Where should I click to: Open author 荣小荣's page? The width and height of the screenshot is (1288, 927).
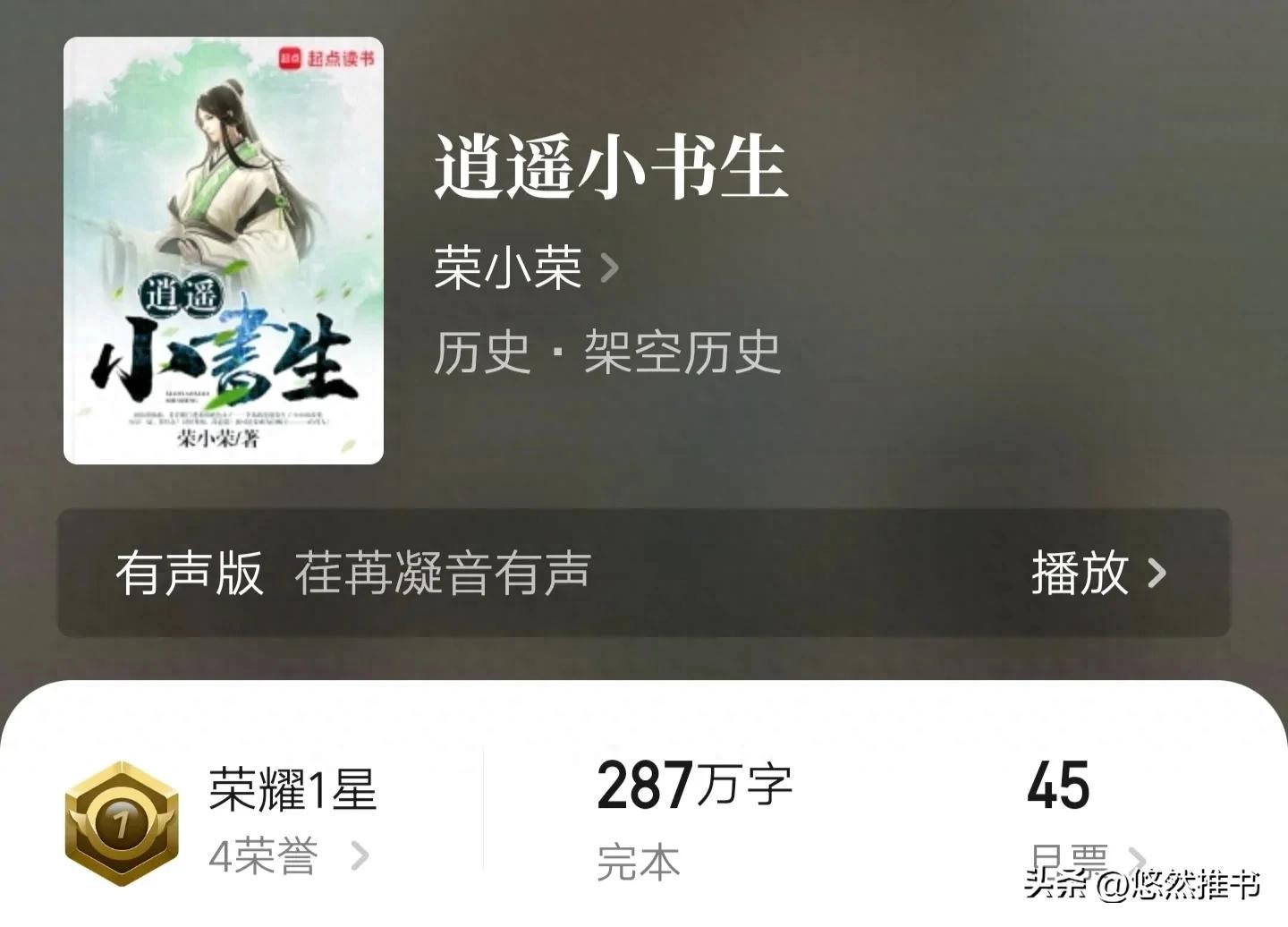pyautogui.click(x=525, y=268)
